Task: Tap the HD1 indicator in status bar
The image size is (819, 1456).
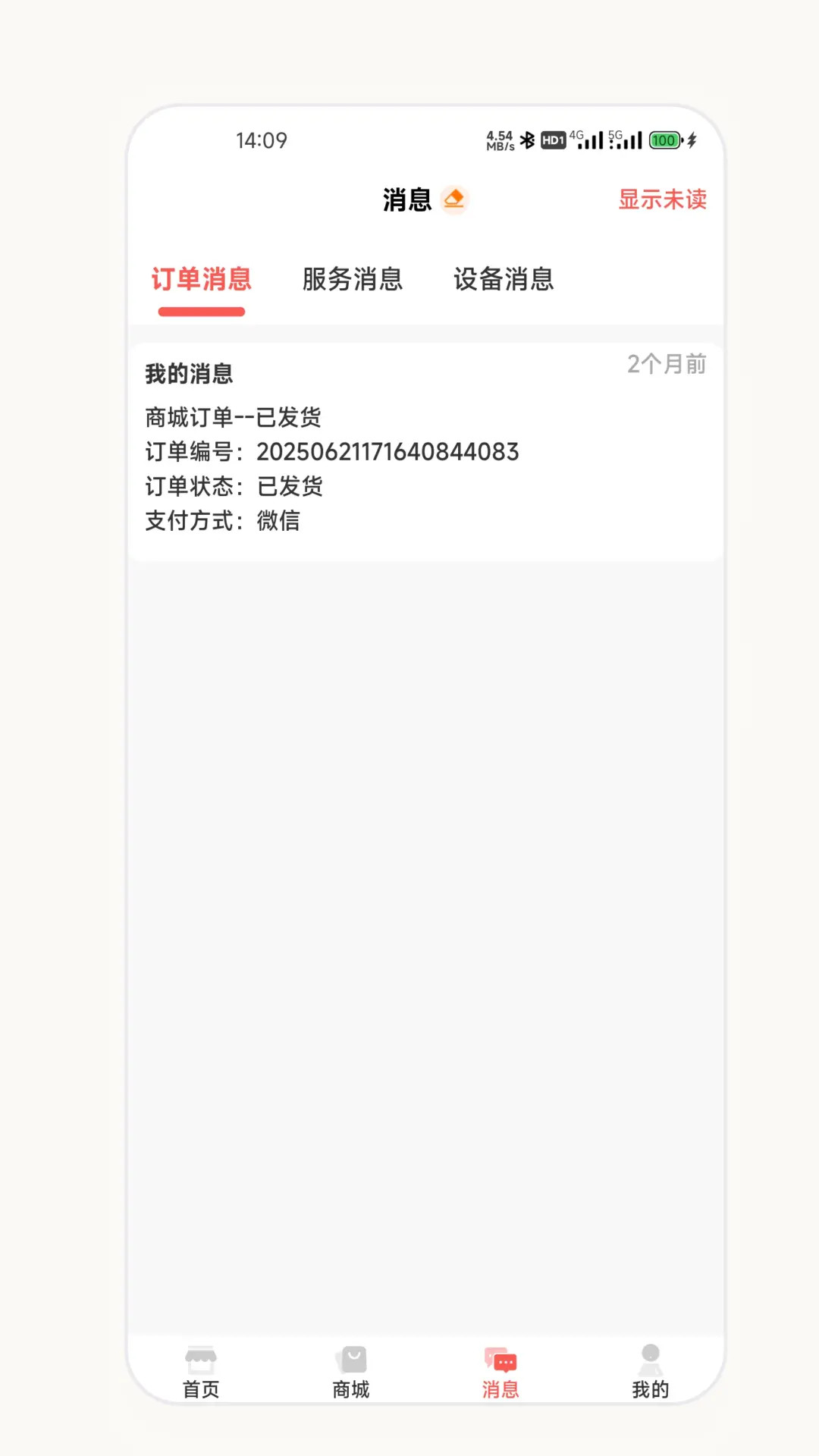Action: click(552, 140)
